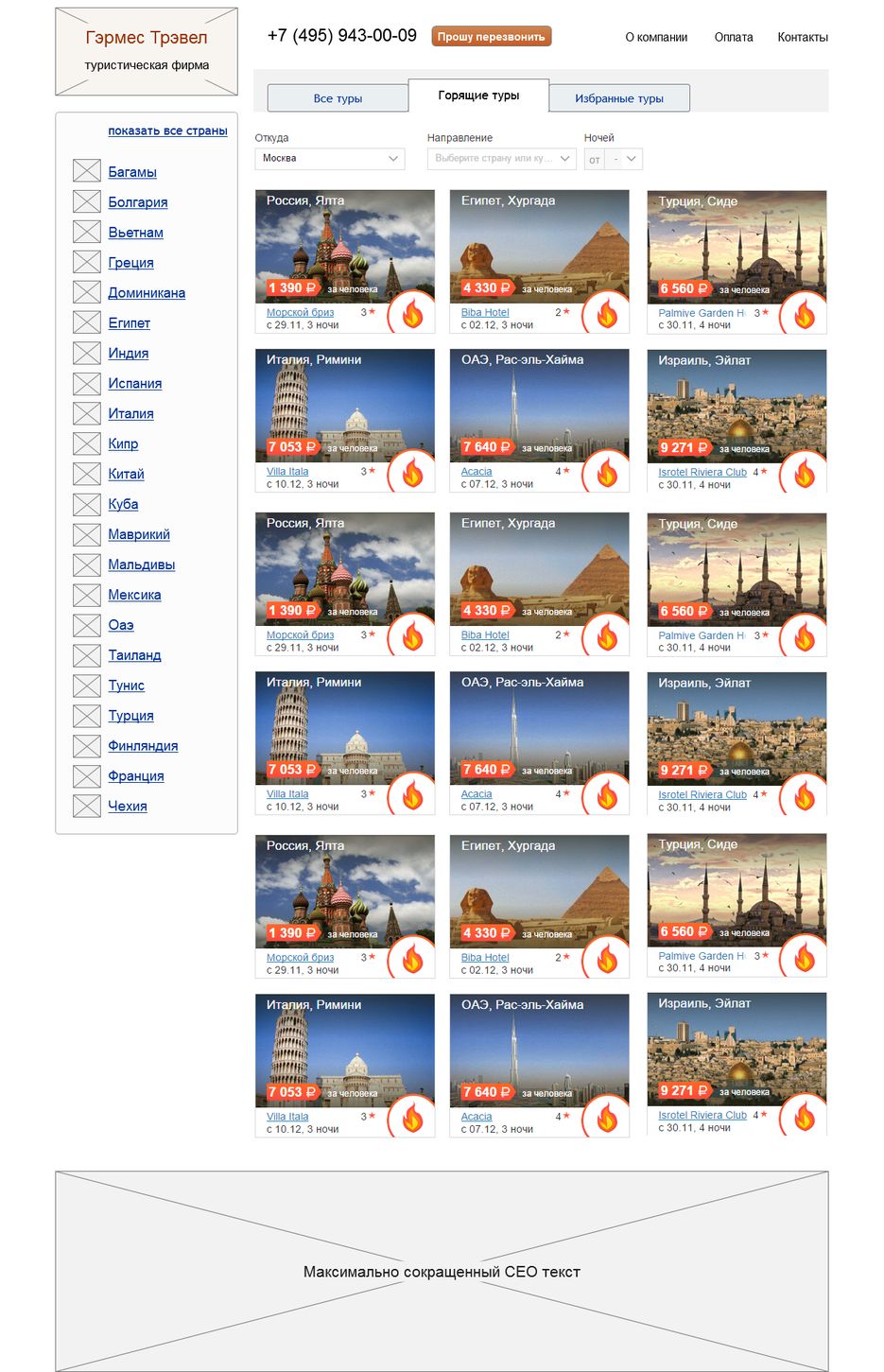
Task: Expand the Откуда dropdown set to Москва
Action: tap(329, 159)
